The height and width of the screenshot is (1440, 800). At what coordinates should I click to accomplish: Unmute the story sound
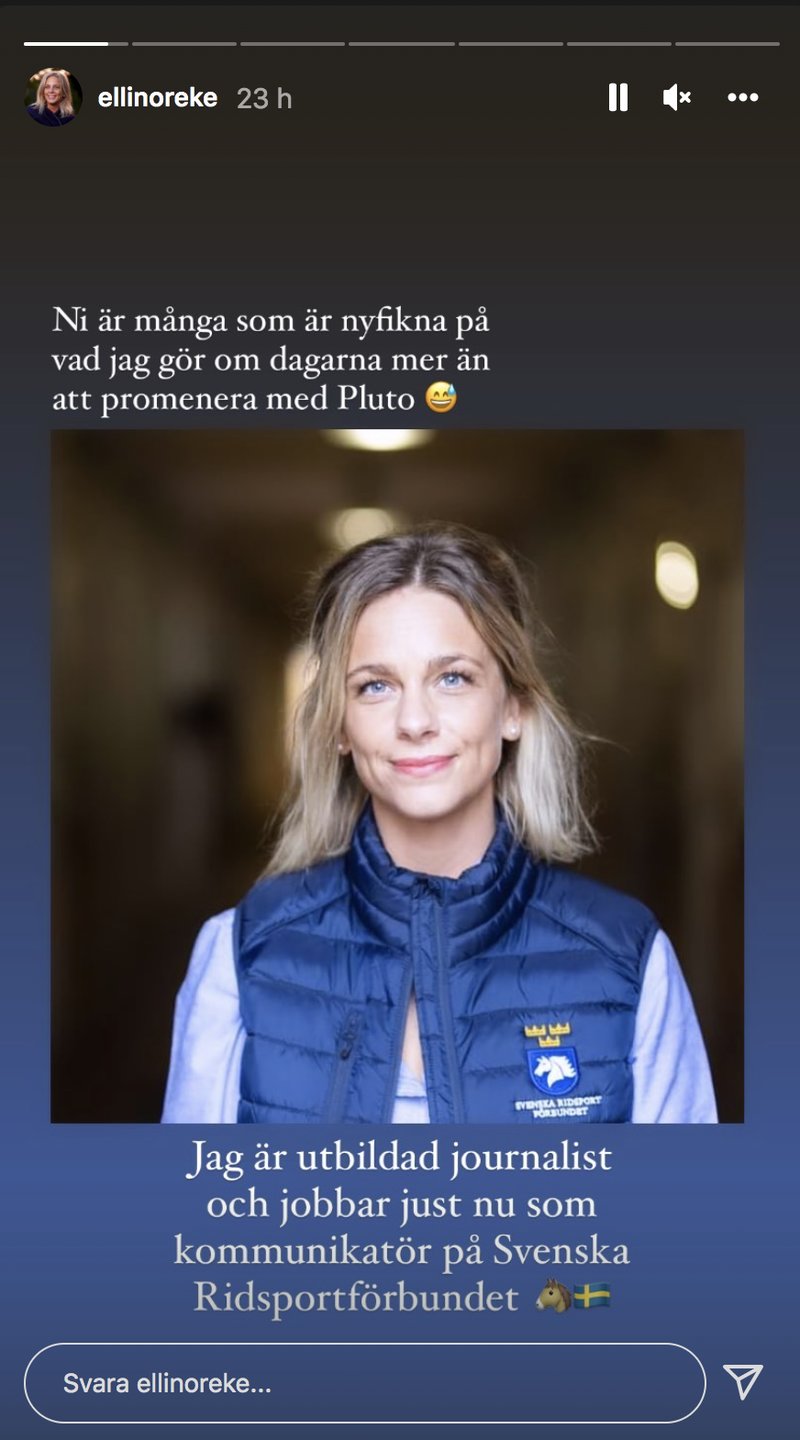point(677,97)
